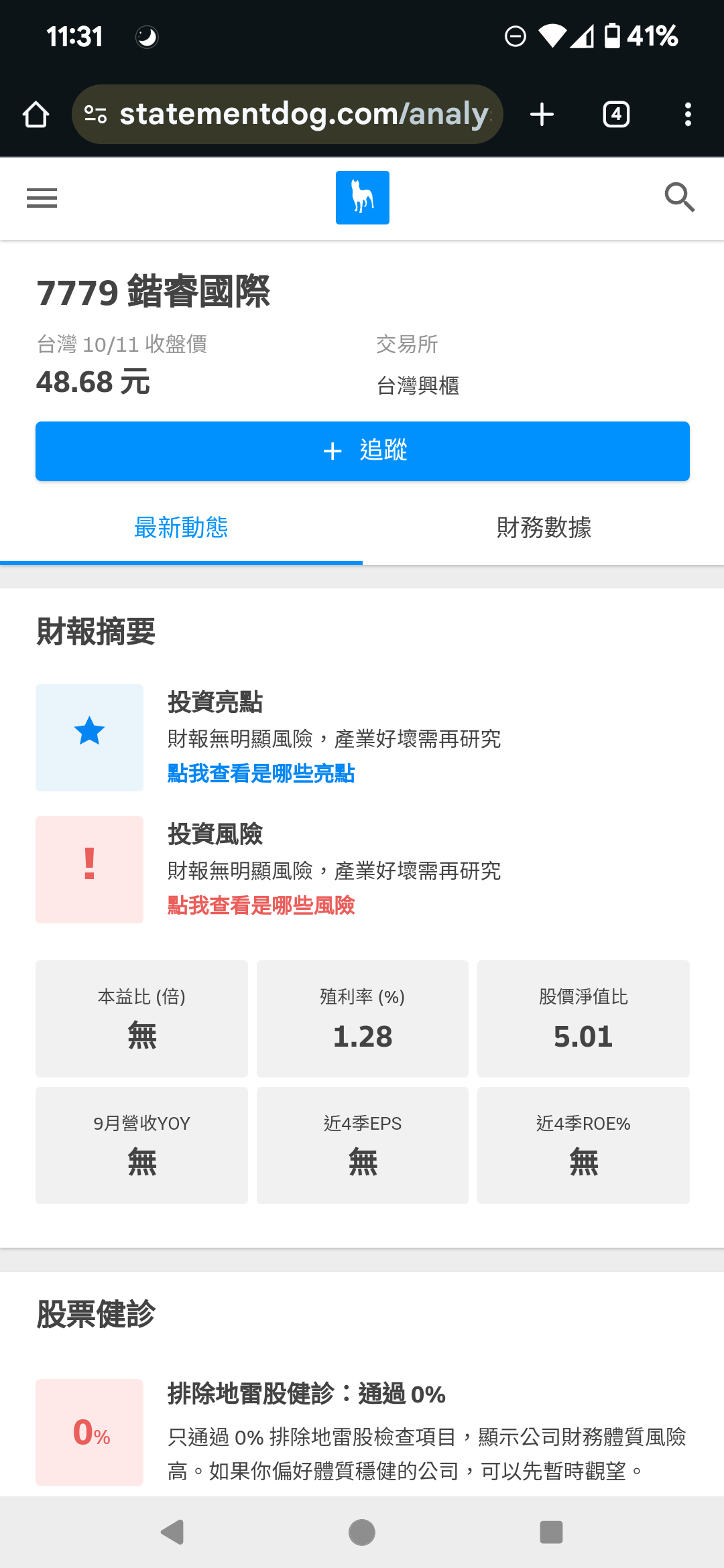Open the browser tab switcher
This screenshot has width=724, height=1568.
616,114
